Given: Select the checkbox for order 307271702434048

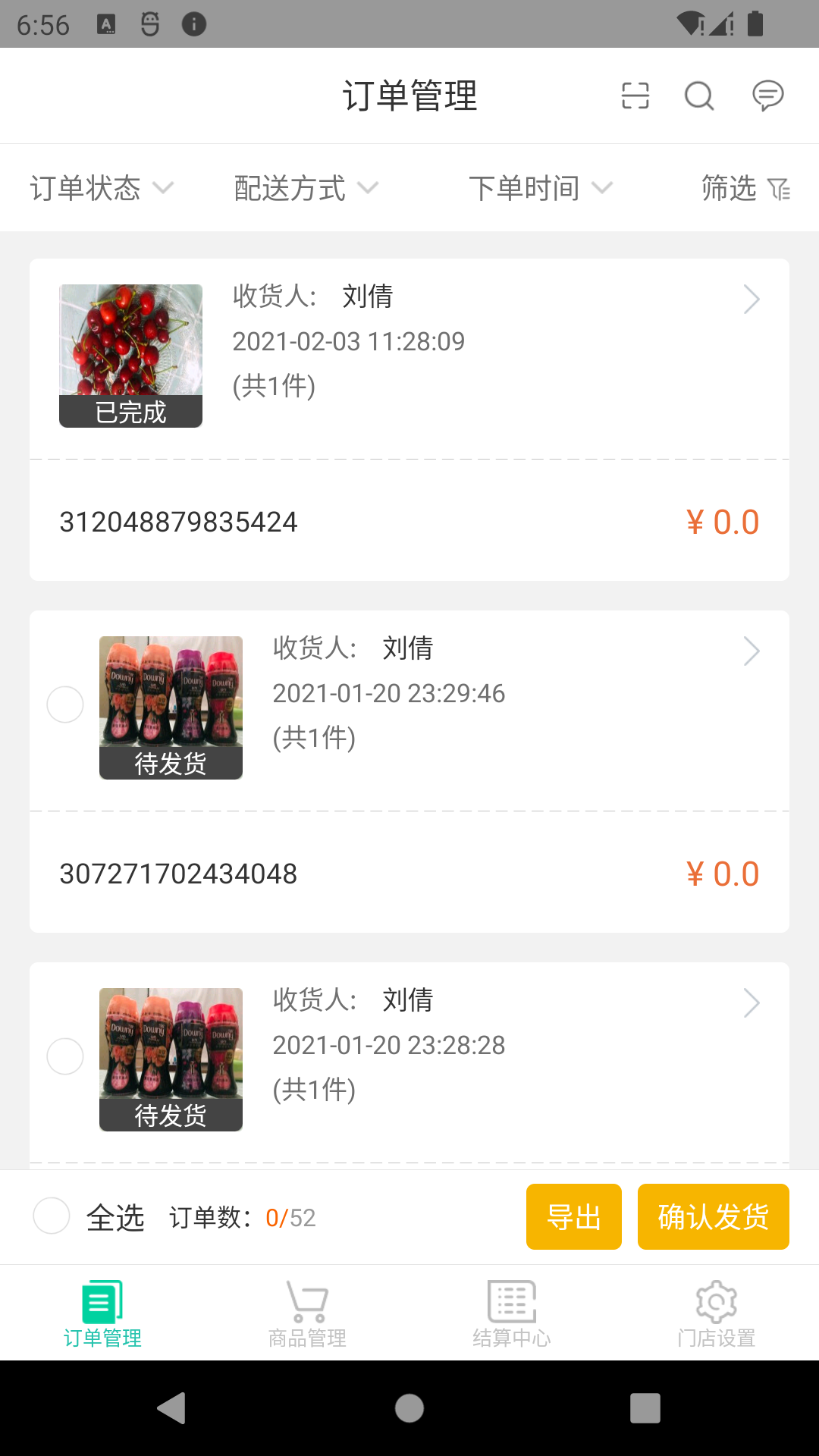Looking at the screenshot, I should click(x=65, y=705).
